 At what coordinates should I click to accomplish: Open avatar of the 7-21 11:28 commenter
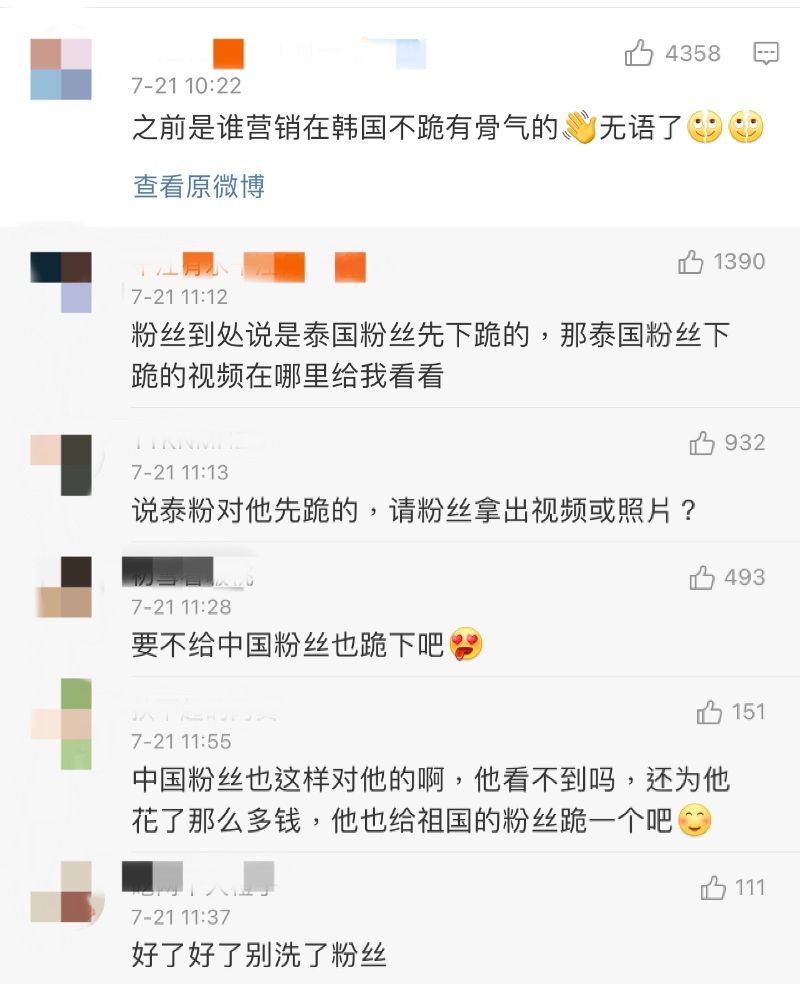pyautogui.click(x=61, y=587)
